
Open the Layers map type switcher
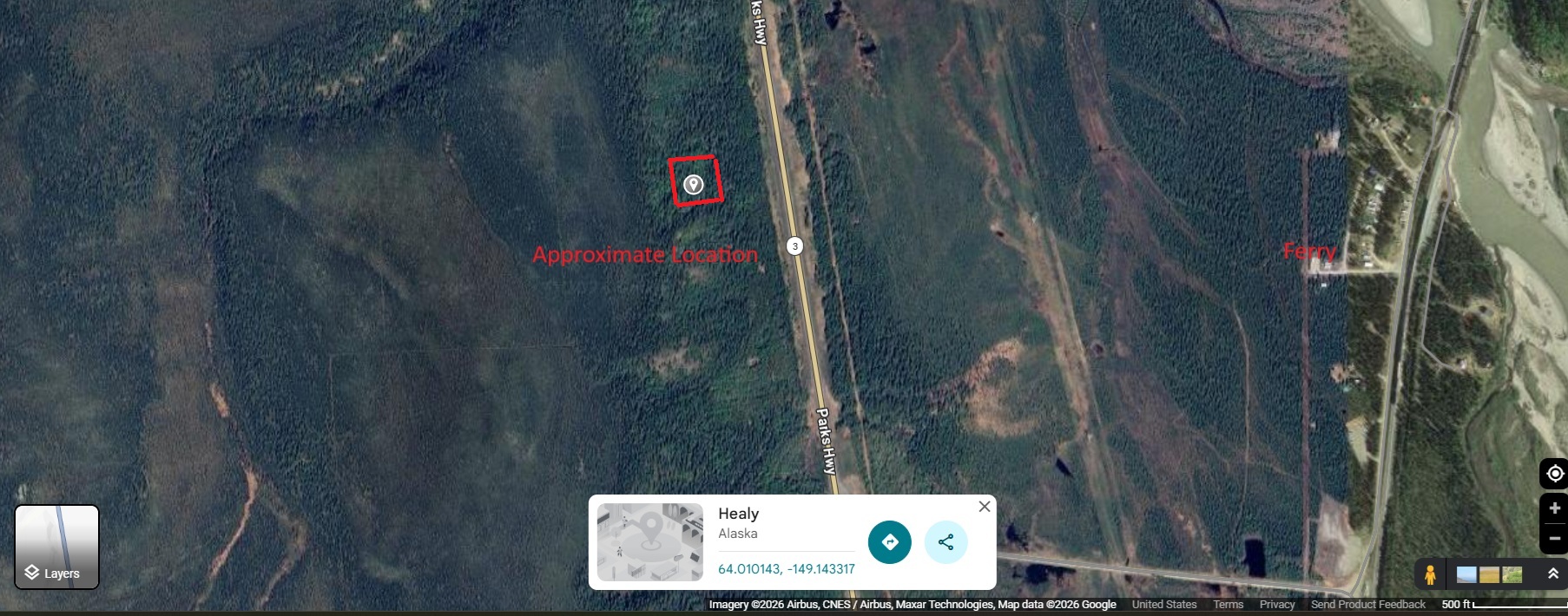pyautogui.click(x=56, y=547)
